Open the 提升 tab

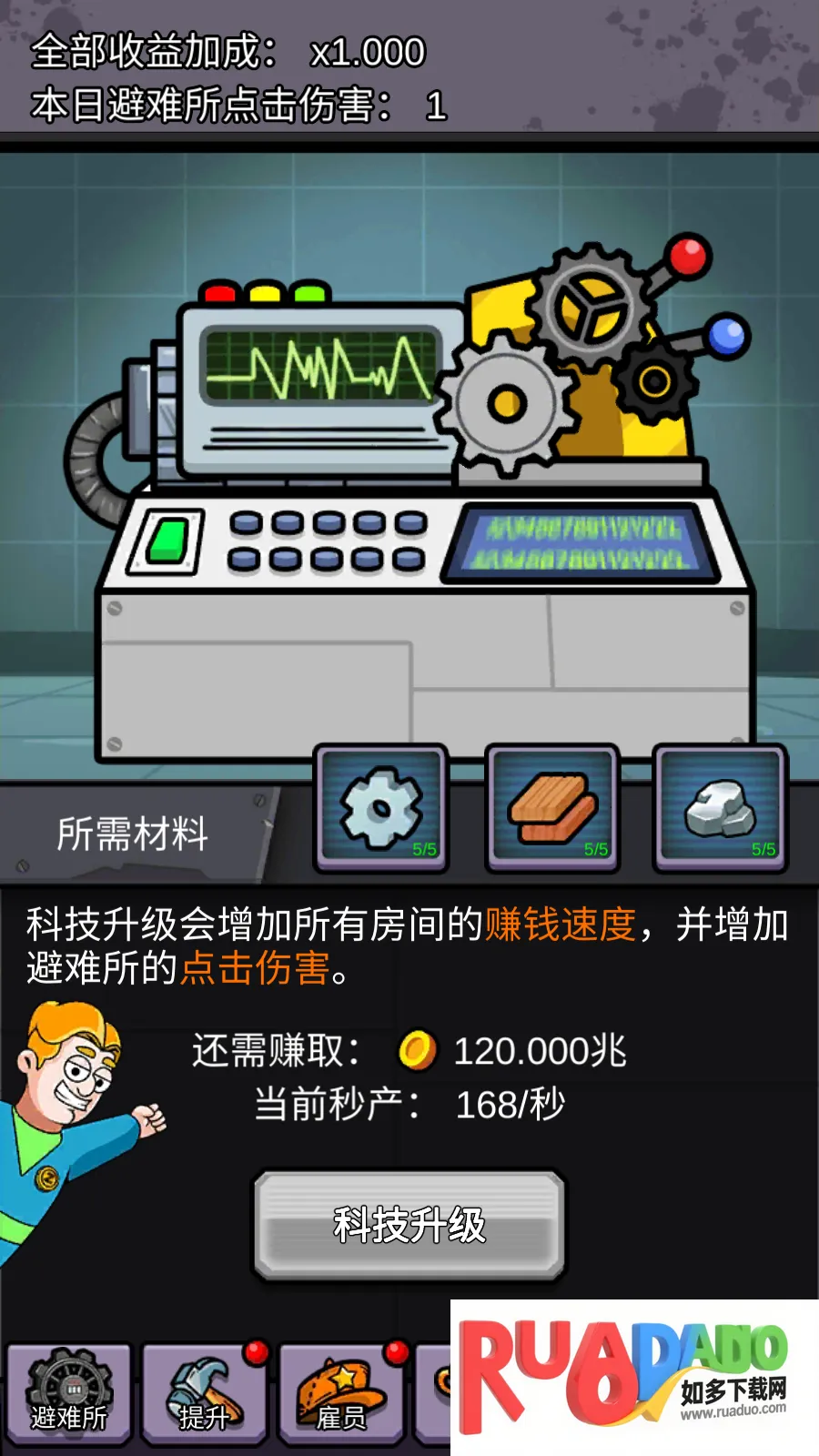coord(205,1394)
